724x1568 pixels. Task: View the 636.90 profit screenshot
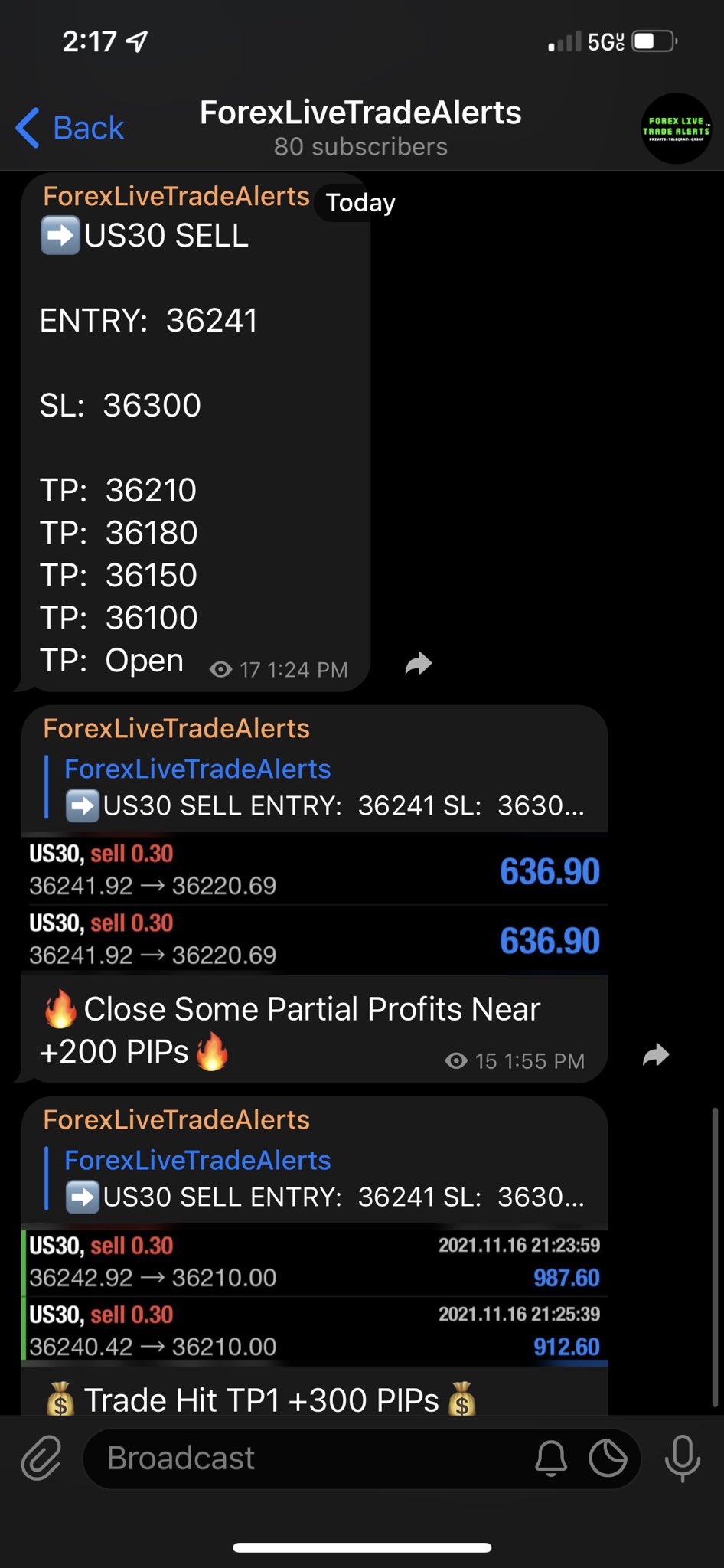tap(315, 903)
